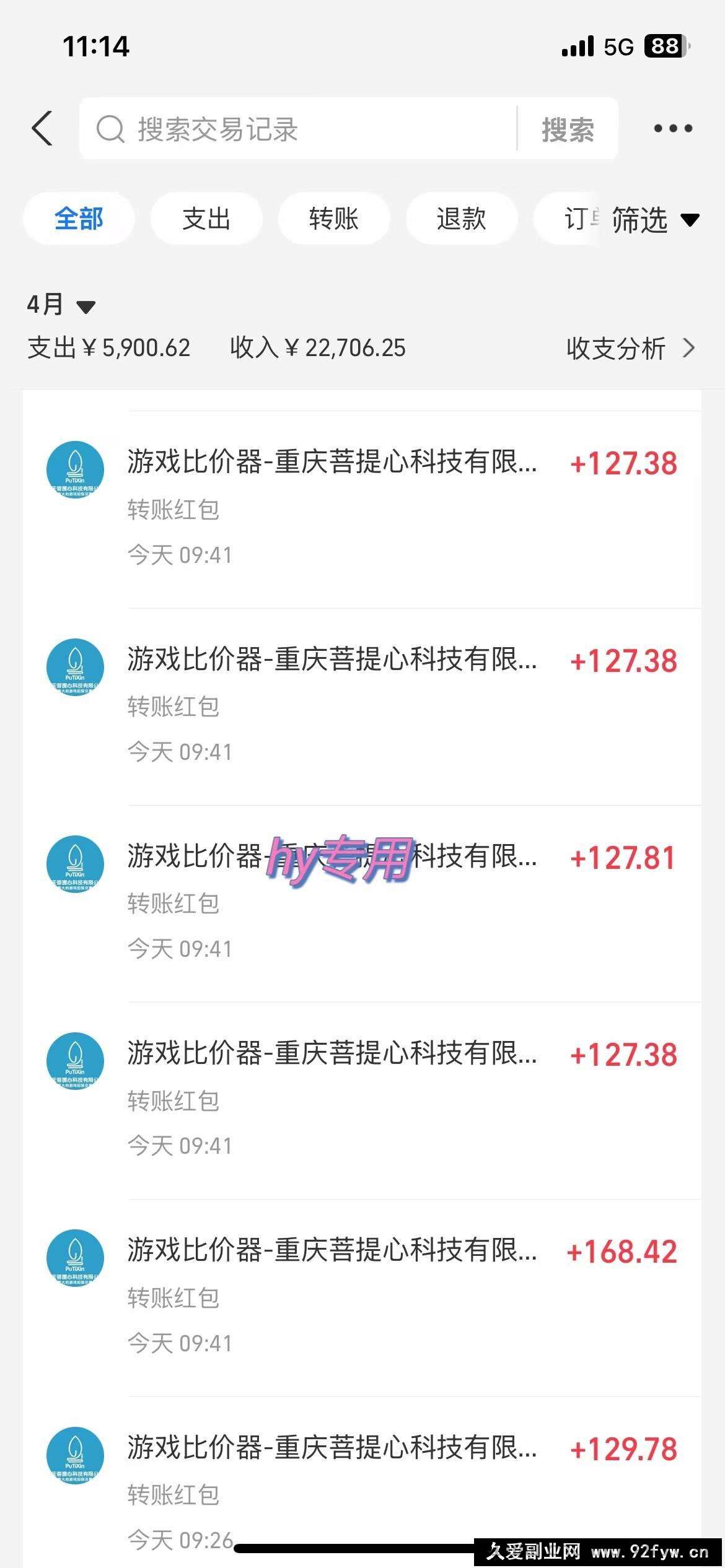The image size is (725, 1568).
Task: Open the +129.78 transaction at 09:26
Action: pyautogui.click(x=362, y=1482)
